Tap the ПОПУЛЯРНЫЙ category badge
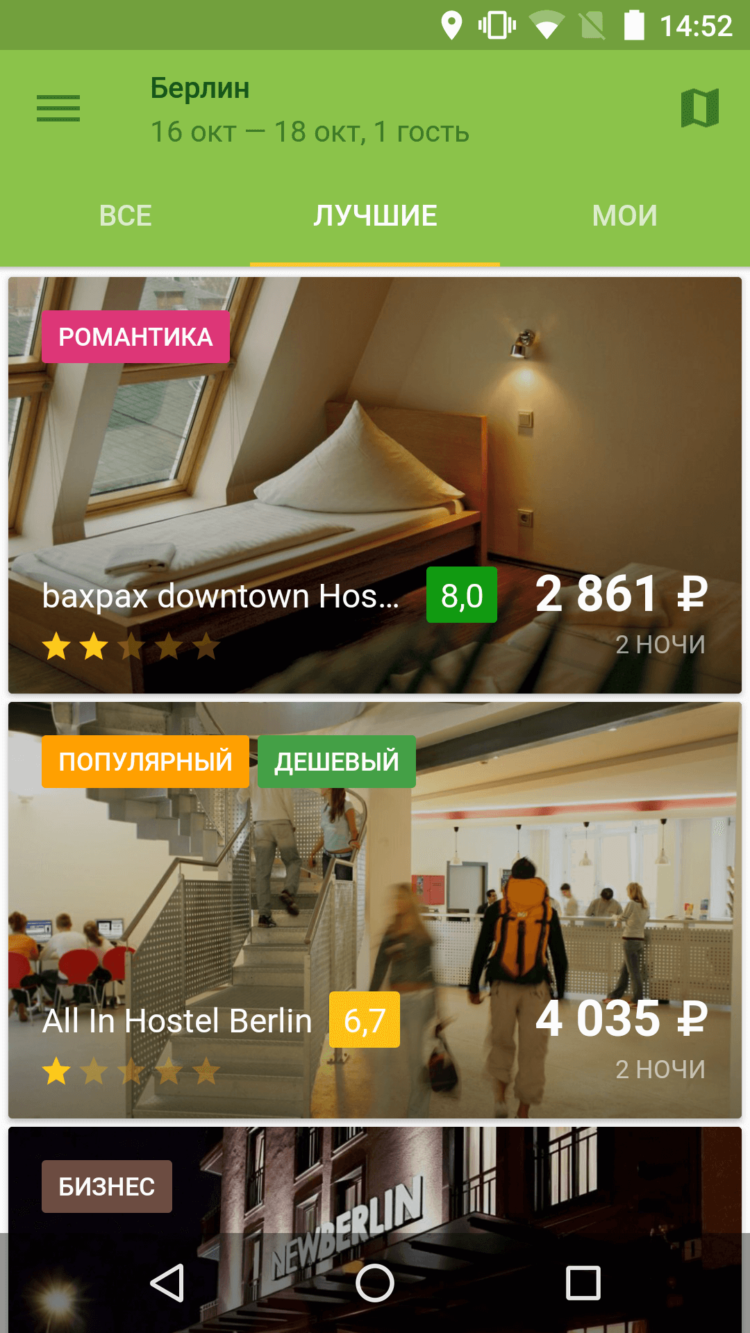750x1333 pixels. (x=145, y=761)
